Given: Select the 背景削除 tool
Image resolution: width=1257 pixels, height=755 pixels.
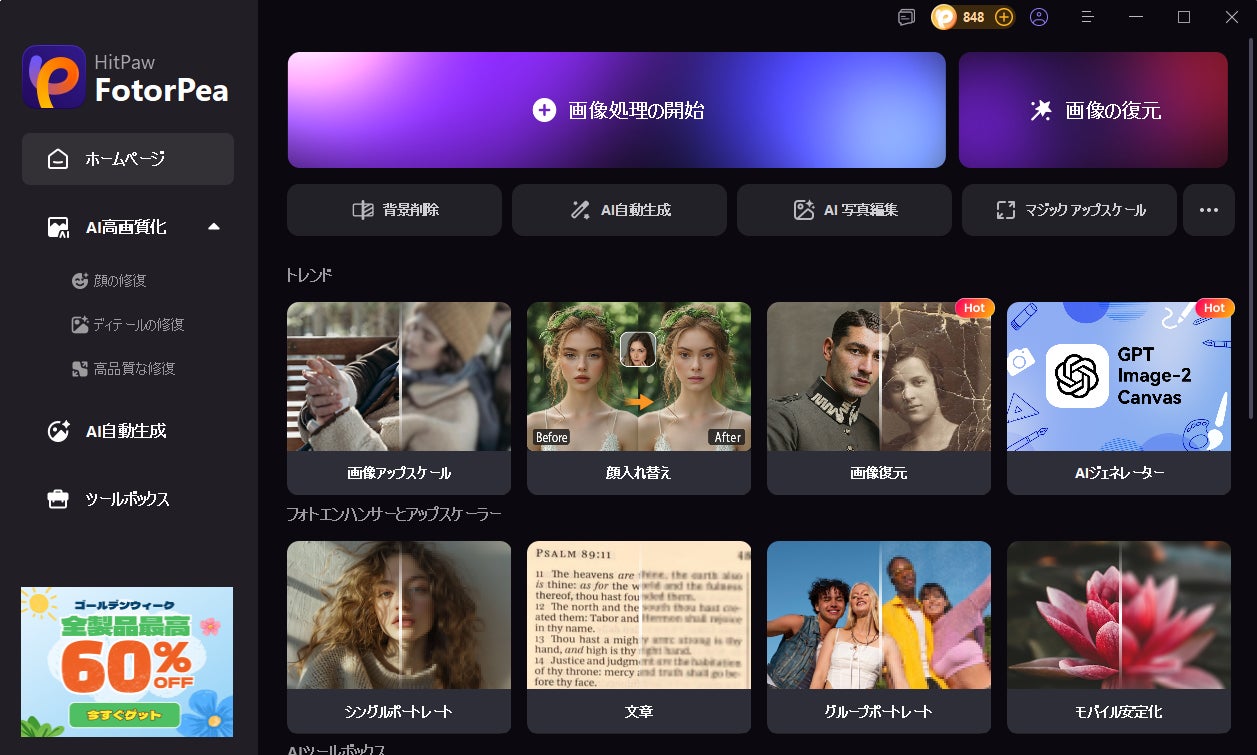Looking at the screenshot, I should pyautogui.click(x=394, y=210).
